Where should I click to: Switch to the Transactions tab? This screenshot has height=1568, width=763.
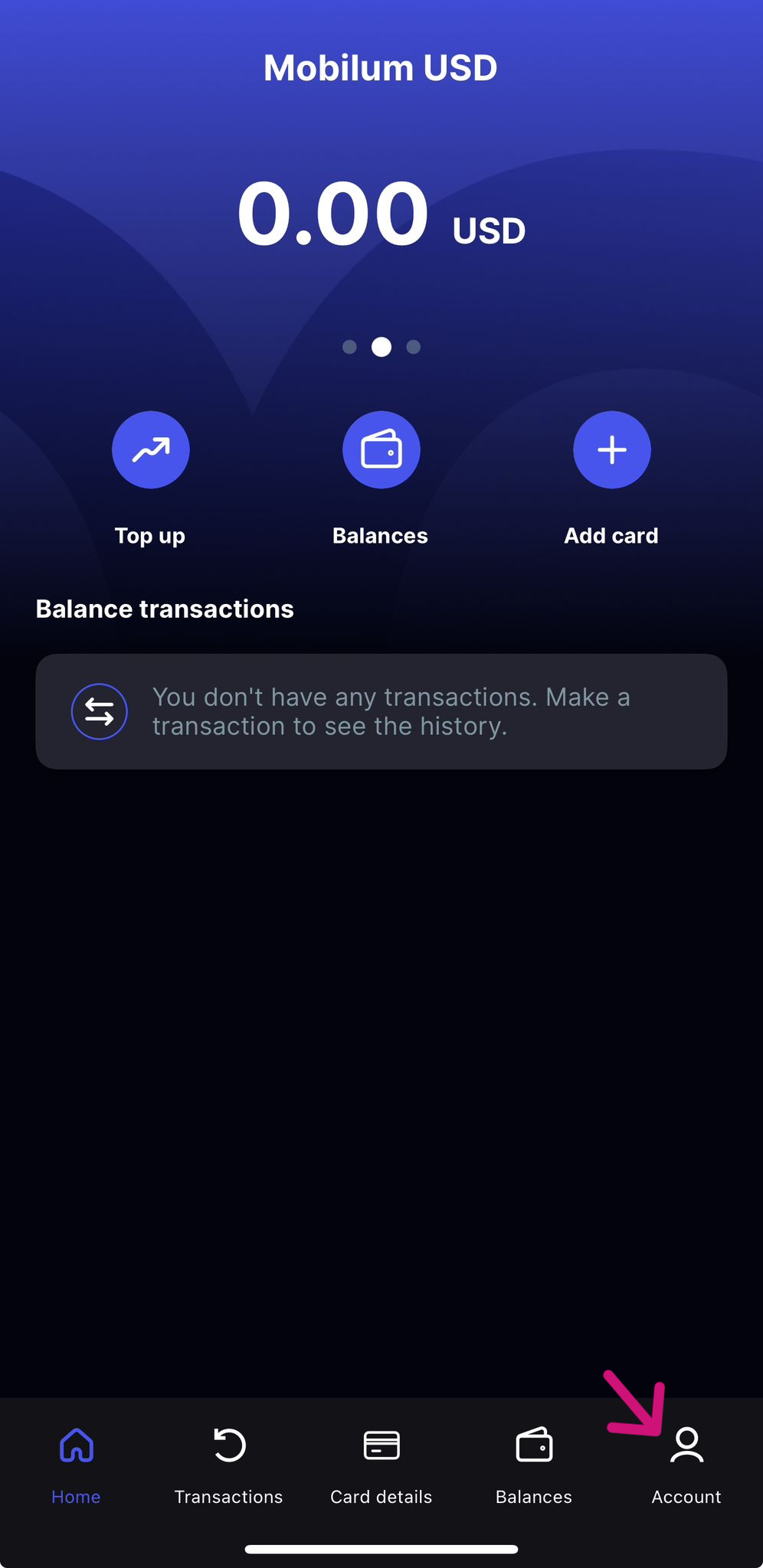[x=228, y=1464]
